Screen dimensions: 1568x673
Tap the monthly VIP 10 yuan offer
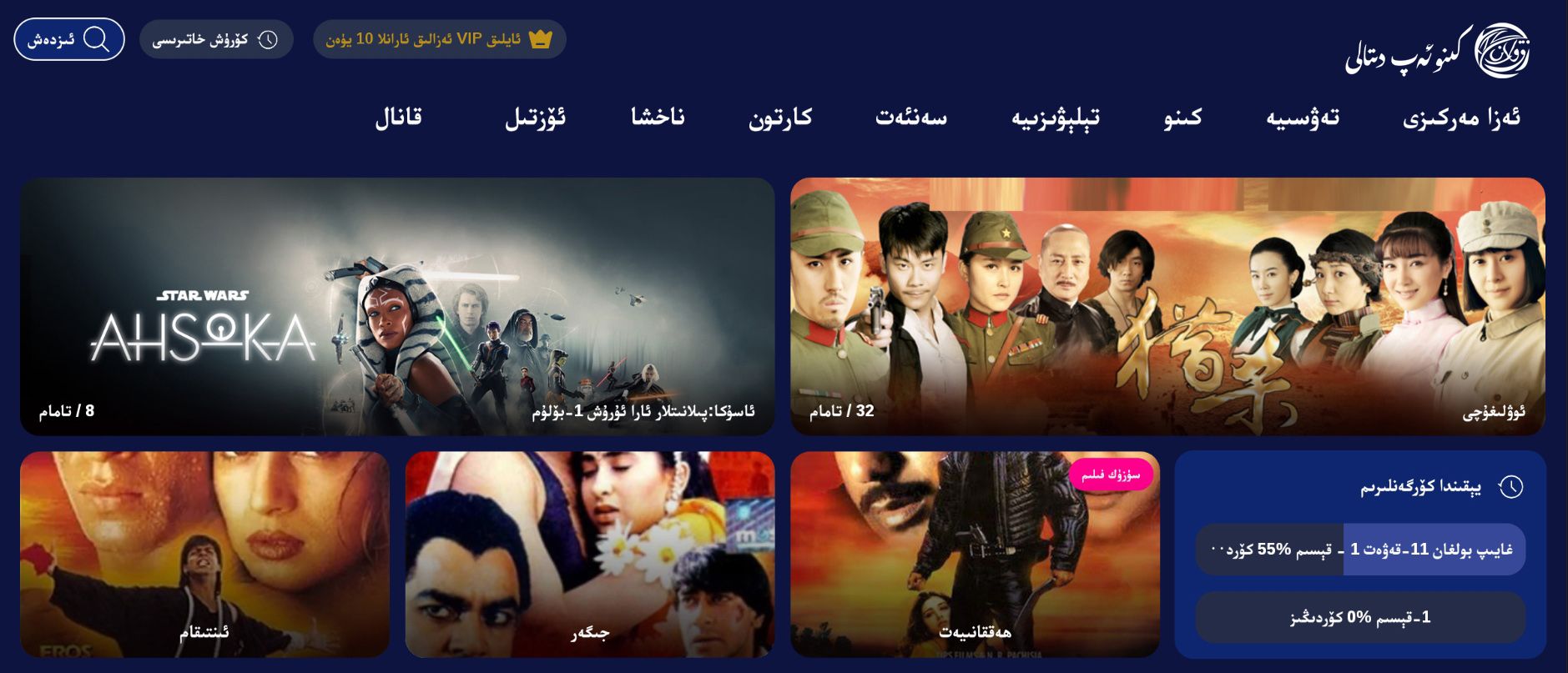tap(439, 39)
